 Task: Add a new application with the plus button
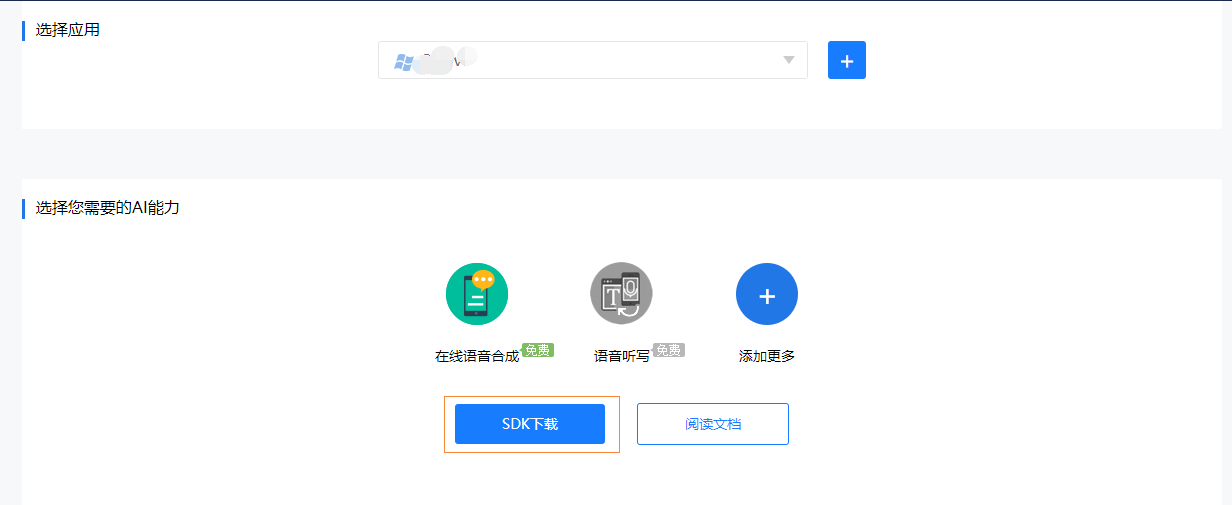(846, 60)
